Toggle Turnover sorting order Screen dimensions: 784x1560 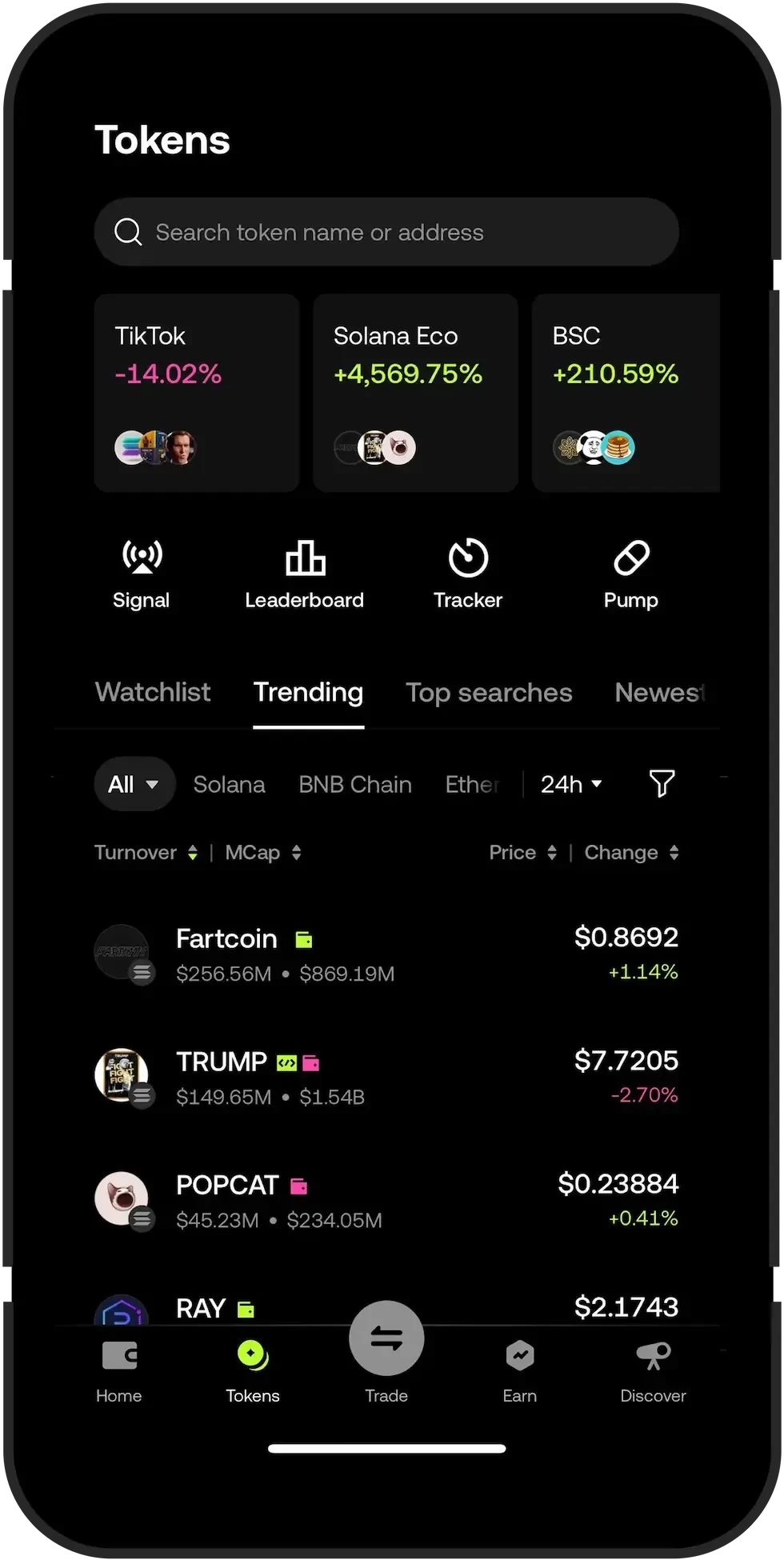tap(192, 852)
